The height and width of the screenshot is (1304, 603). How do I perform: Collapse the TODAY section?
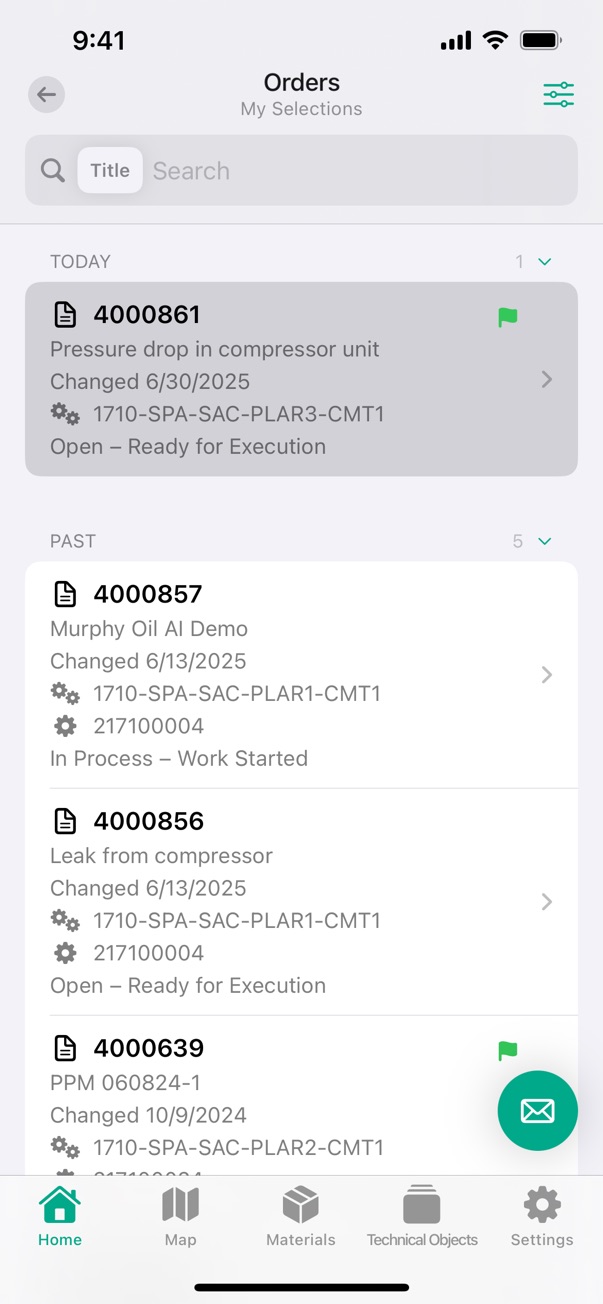pyautogui.click(x=545, y=262)
